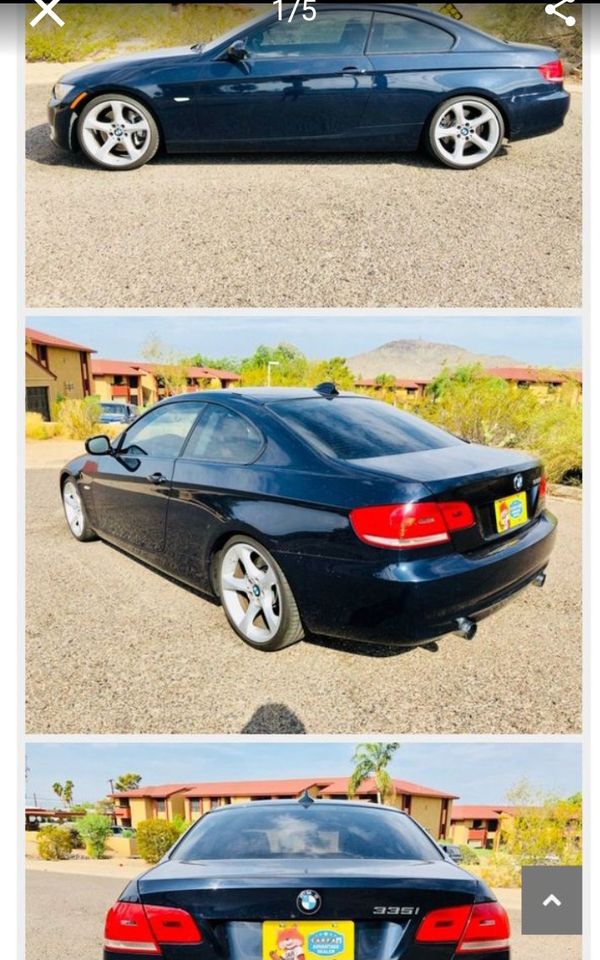Close the photo gallery viewer

click(x=47, y=12)
